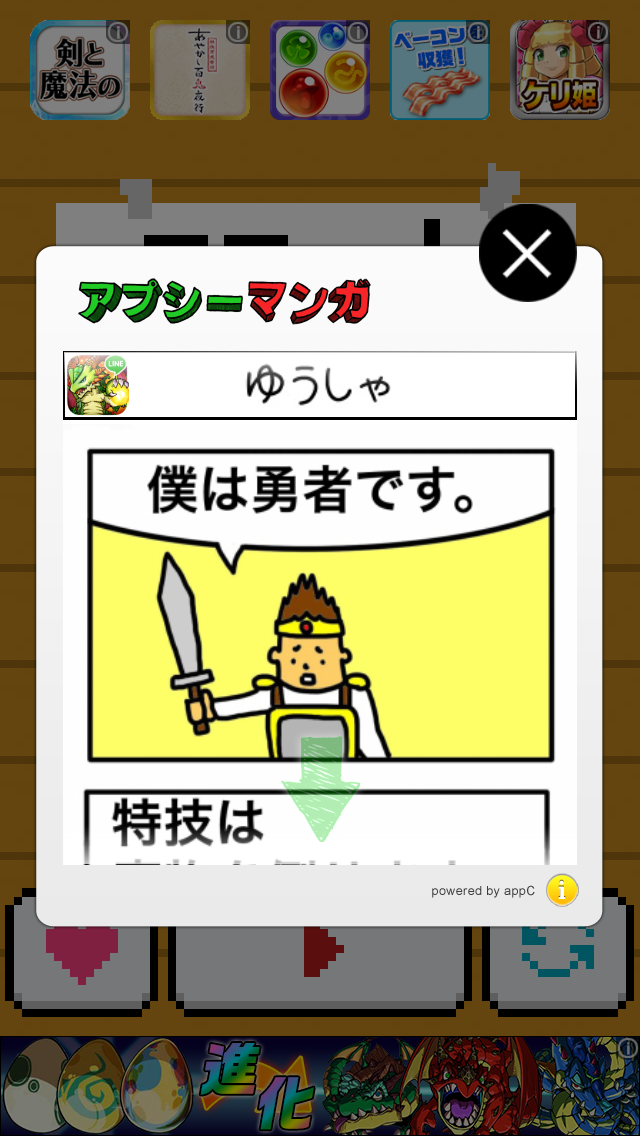Screen dimensions: 640x1136
Task: Tap the ゆうしゃ title banner with the LINE game icon
Action: pos(320,385)
